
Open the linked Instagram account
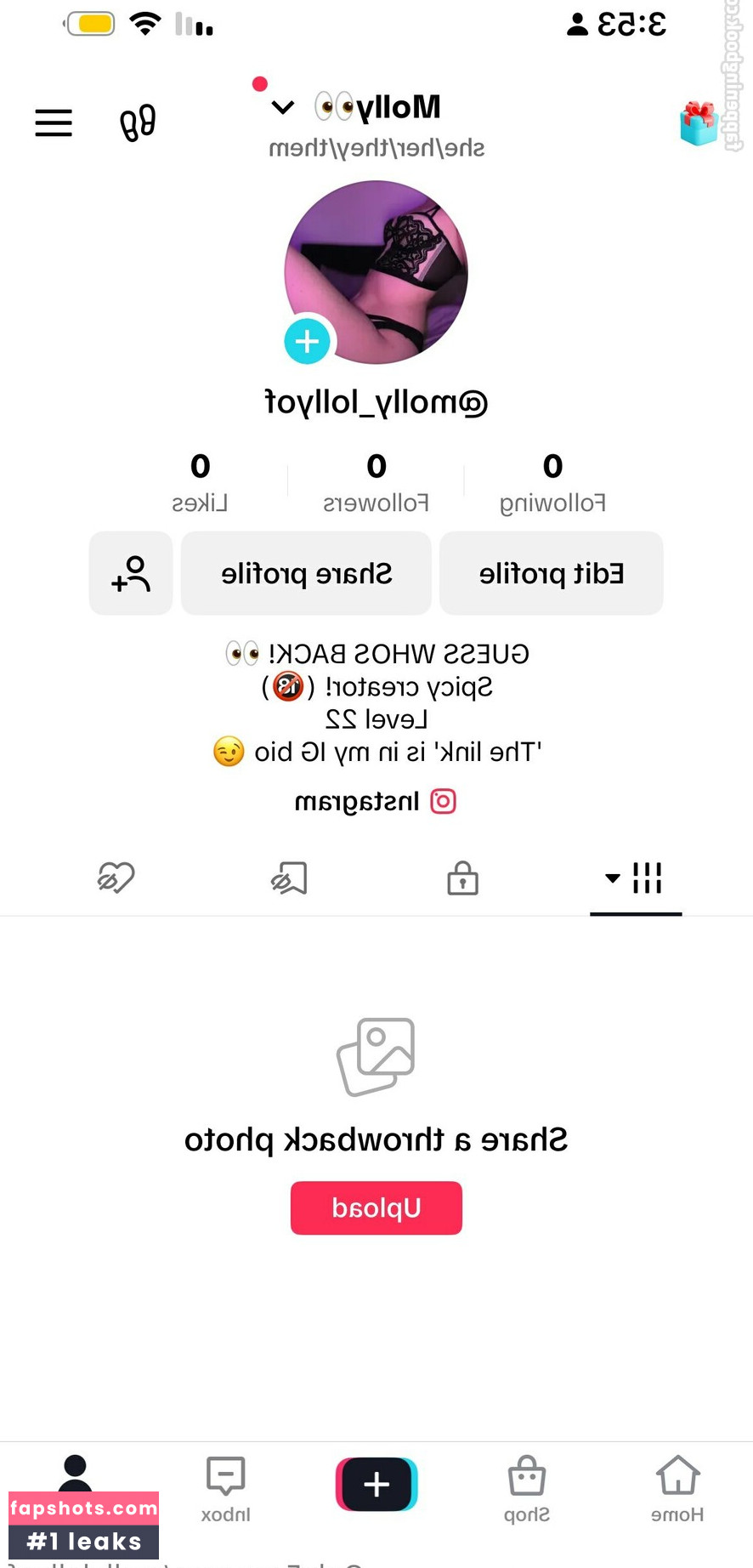point(375,802)
